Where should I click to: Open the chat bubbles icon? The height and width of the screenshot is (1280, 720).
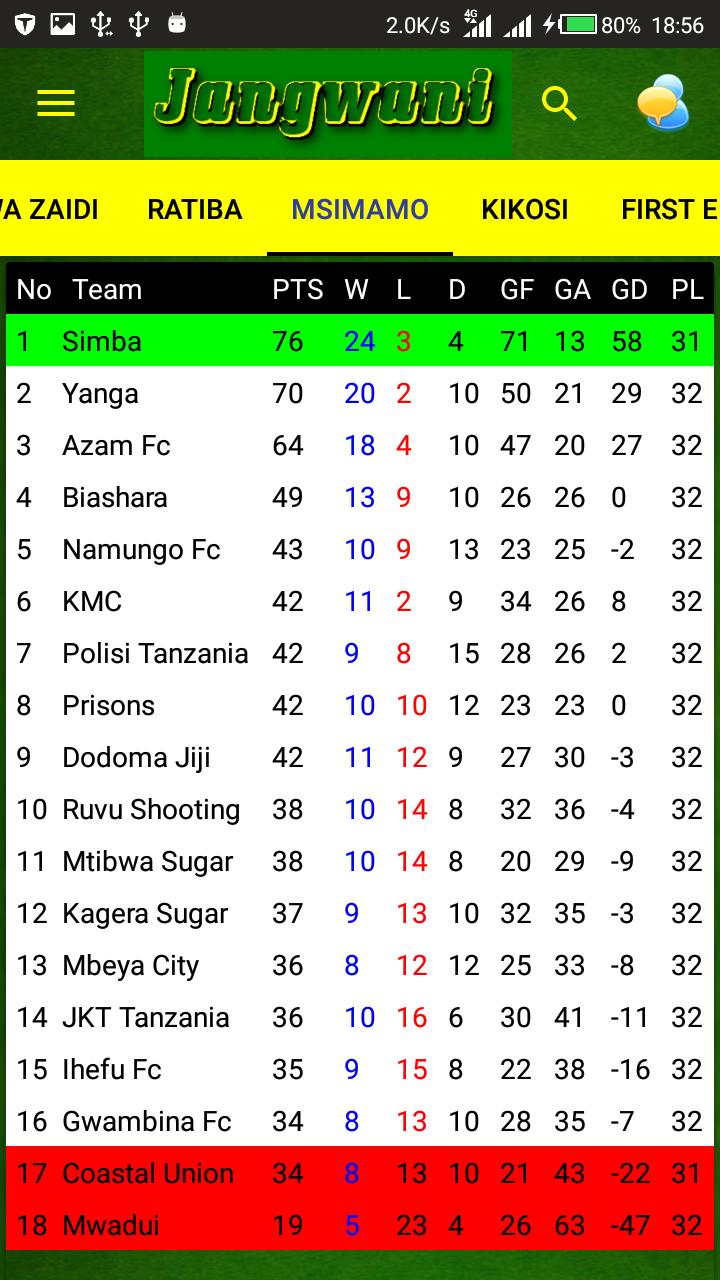[664, 102]
